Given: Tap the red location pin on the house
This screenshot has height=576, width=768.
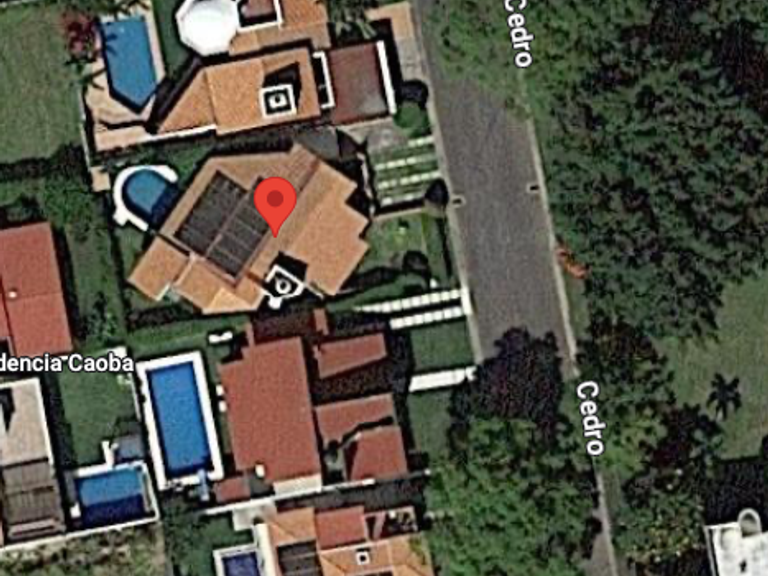Looking at the screenshot, I should click(275, 206).
